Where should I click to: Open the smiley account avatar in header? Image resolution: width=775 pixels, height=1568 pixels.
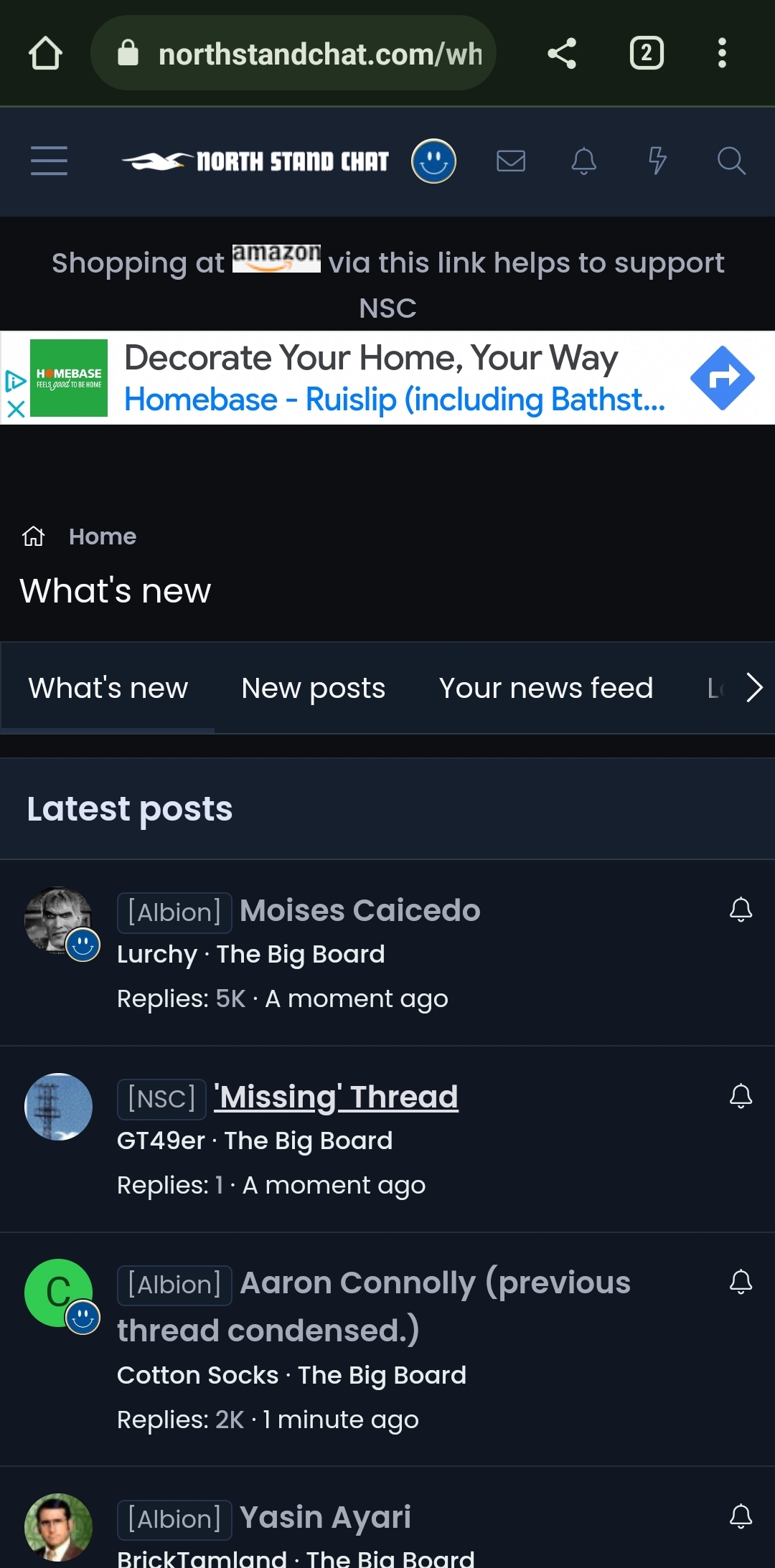[x=433, y=161]
